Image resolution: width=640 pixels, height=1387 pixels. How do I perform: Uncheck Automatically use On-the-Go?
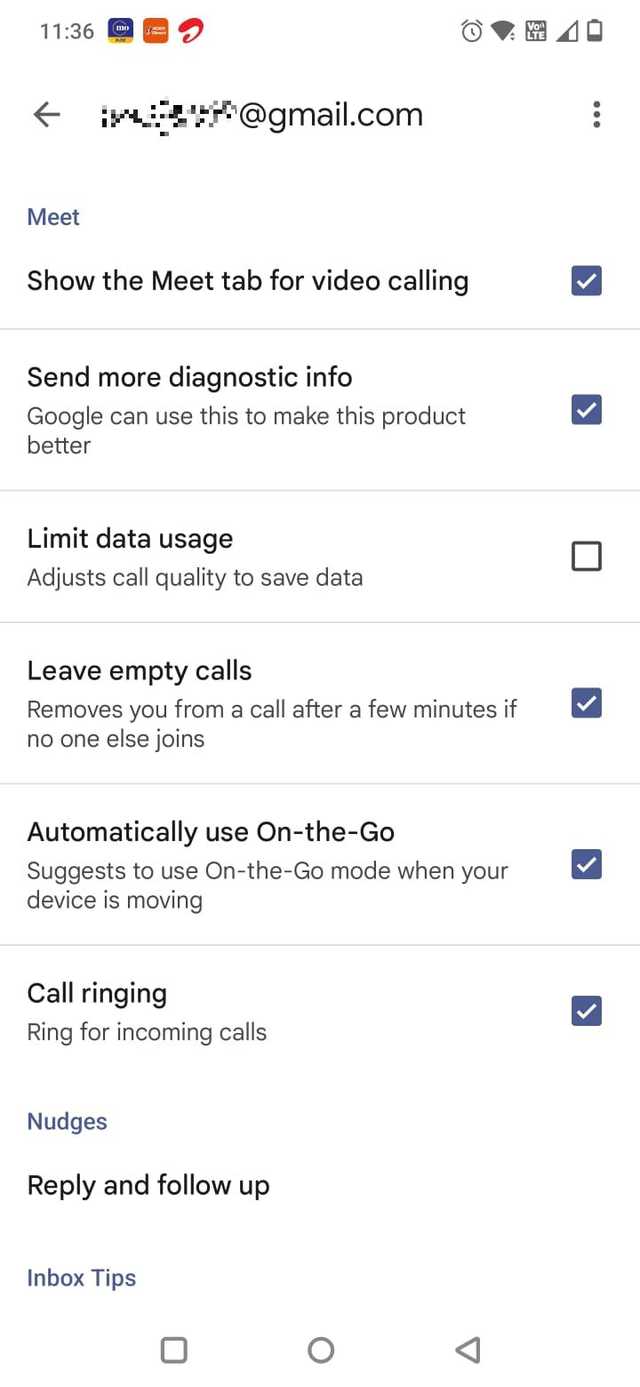point(586,864)
